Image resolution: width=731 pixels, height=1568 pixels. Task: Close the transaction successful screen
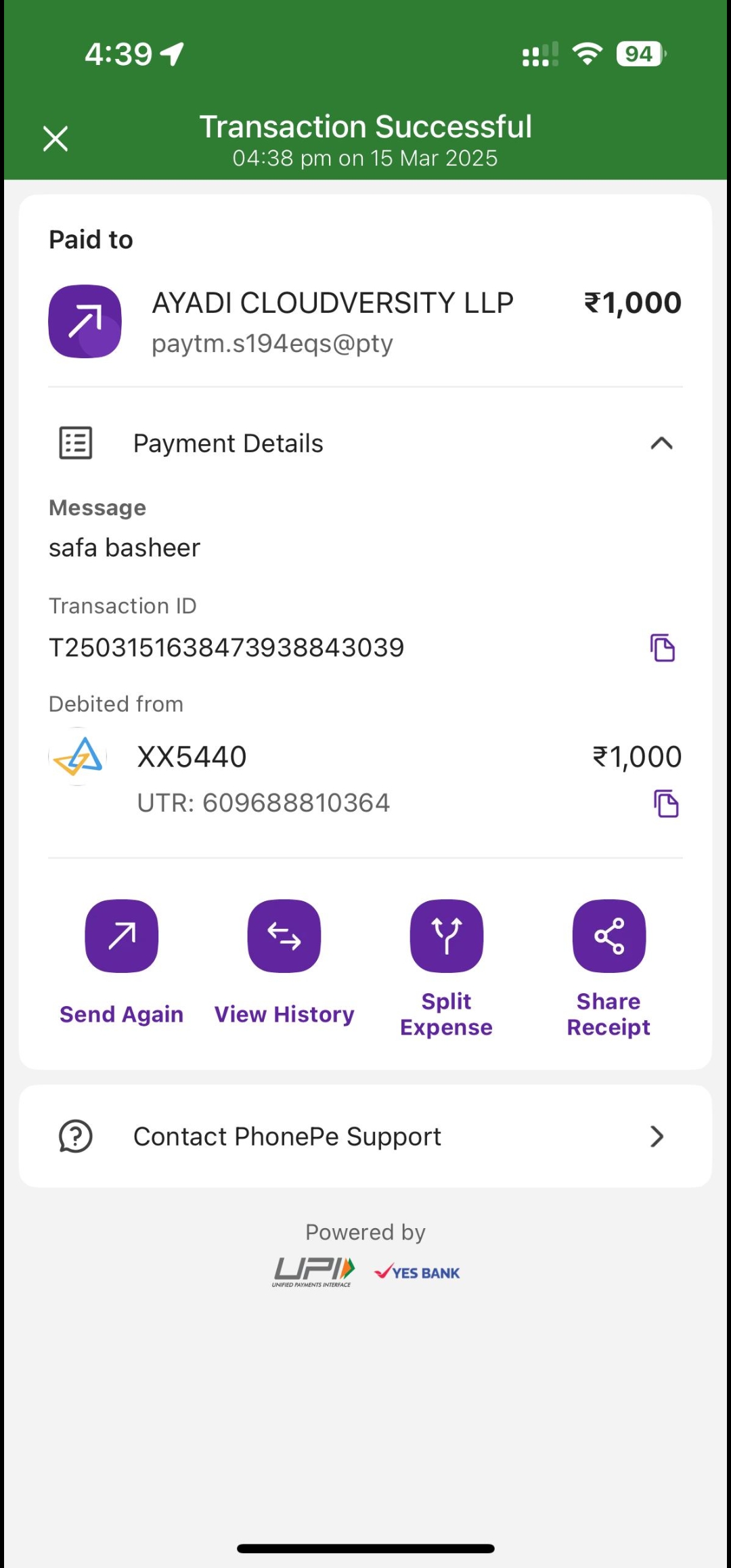point(56,139)
